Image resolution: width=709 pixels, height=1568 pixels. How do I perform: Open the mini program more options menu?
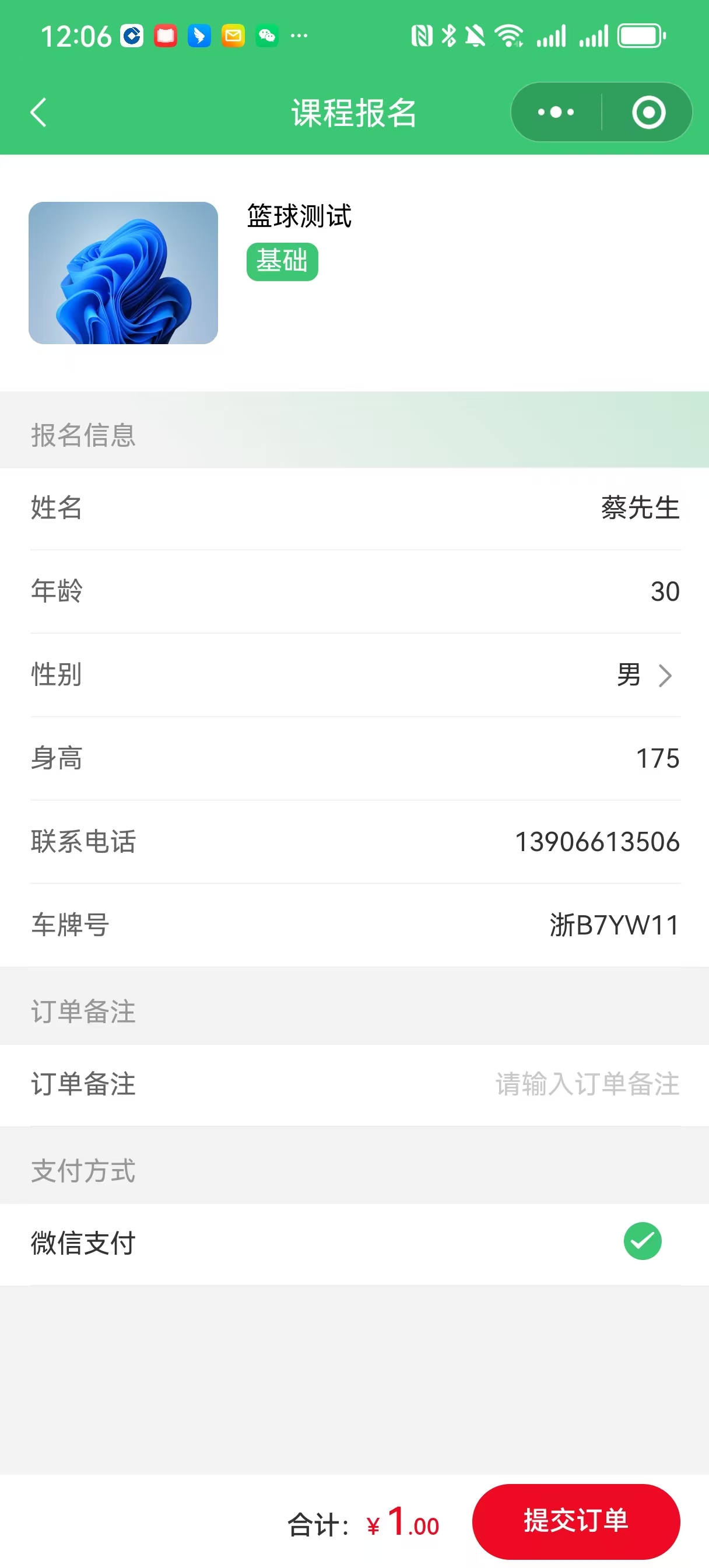click(555, 113)
